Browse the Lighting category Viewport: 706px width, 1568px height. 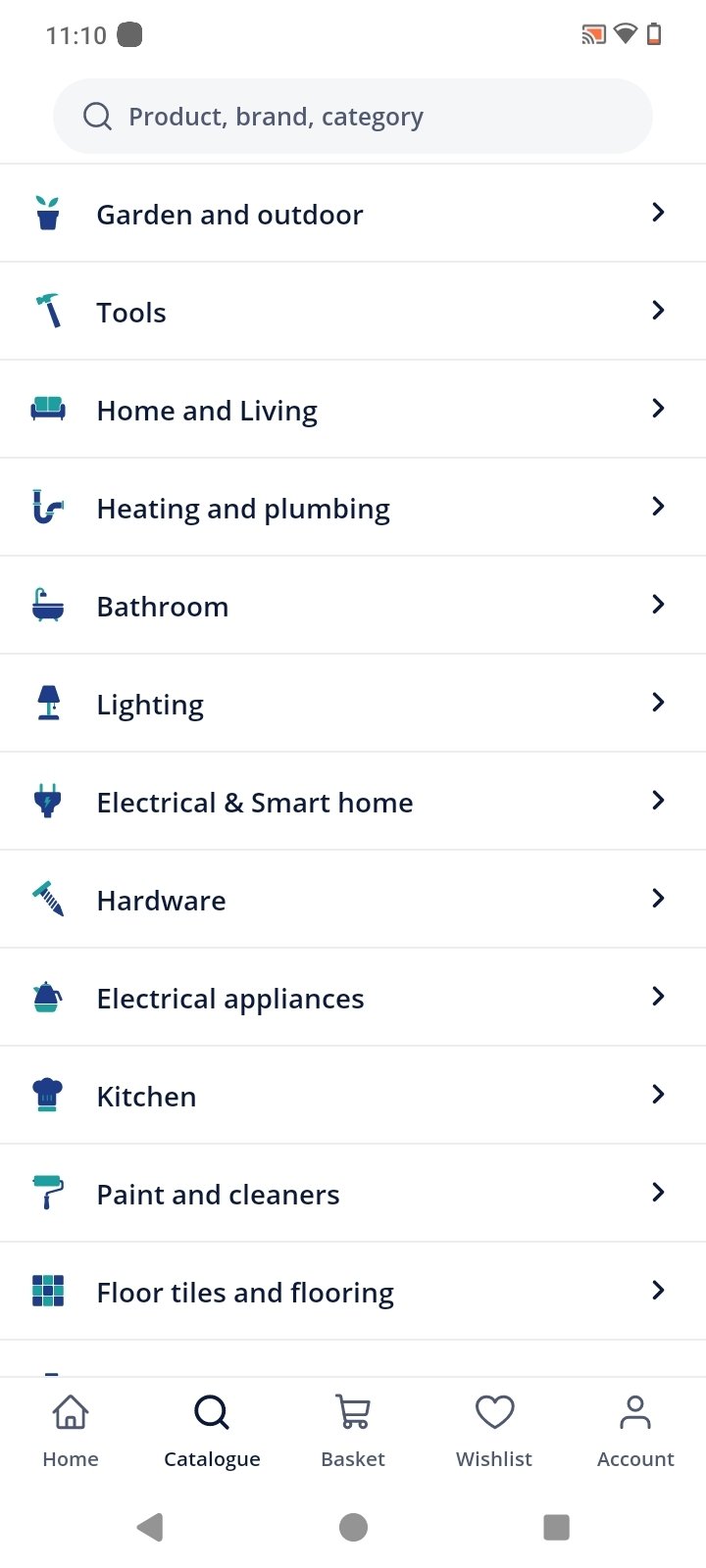(353, 704)
